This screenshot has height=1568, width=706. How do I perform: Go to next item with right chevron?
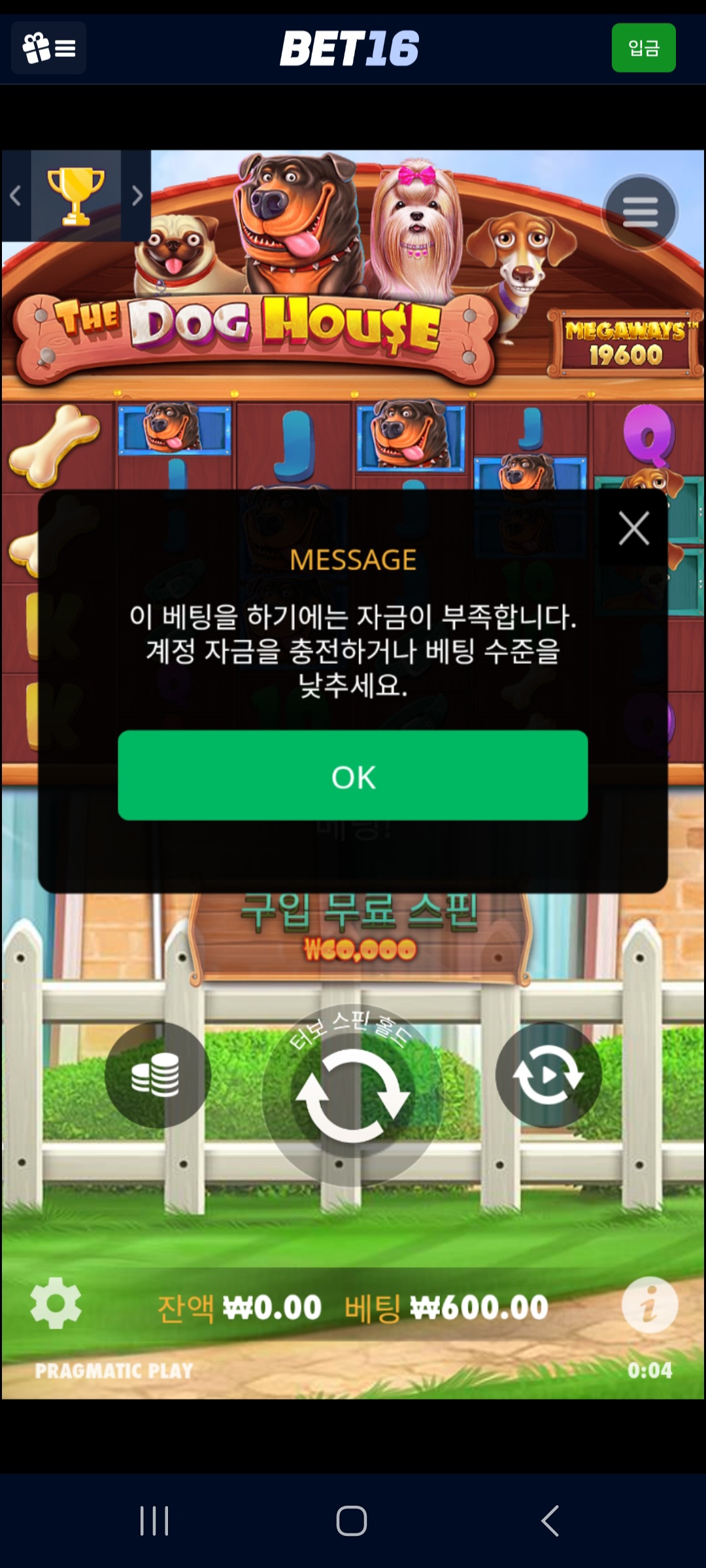click(x=137, y=196)
